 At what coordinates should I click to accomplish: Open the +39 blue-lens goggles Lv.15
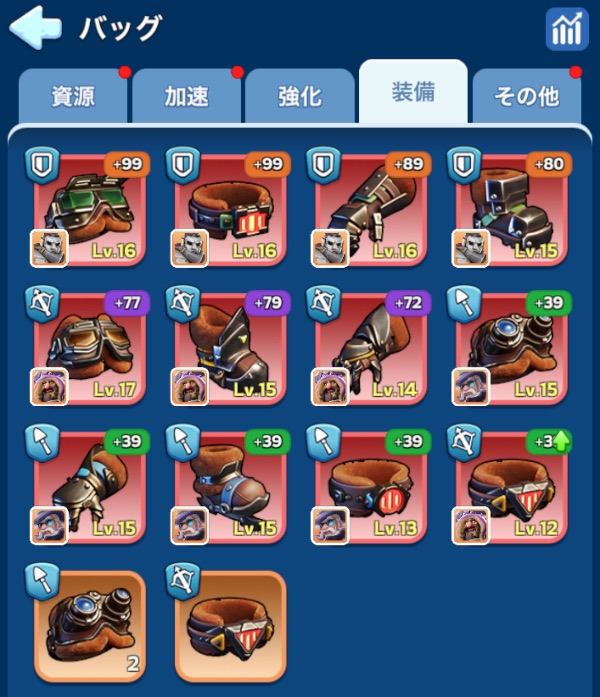tap(512, 348)
